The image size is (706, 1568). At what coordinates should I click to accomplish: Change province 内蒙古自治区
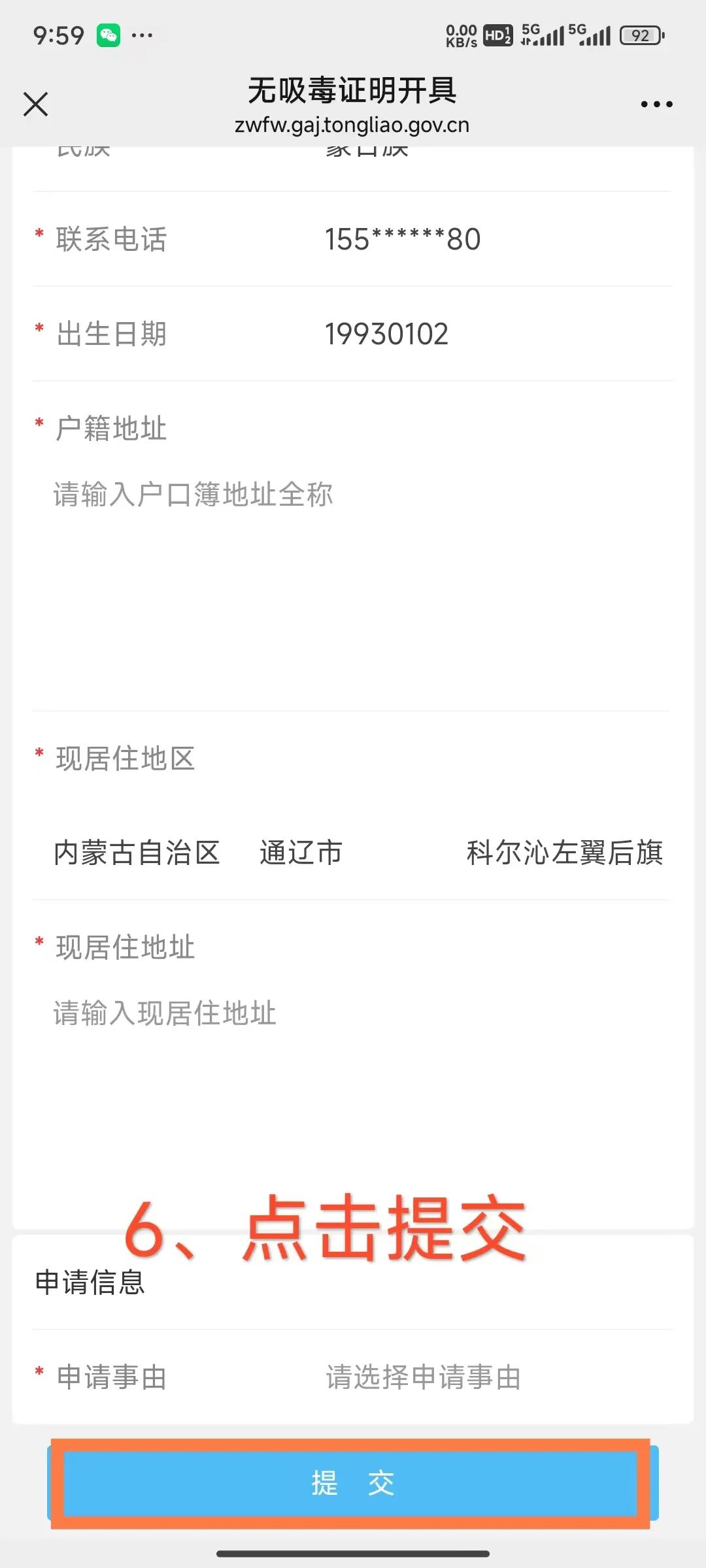[137, 853]
